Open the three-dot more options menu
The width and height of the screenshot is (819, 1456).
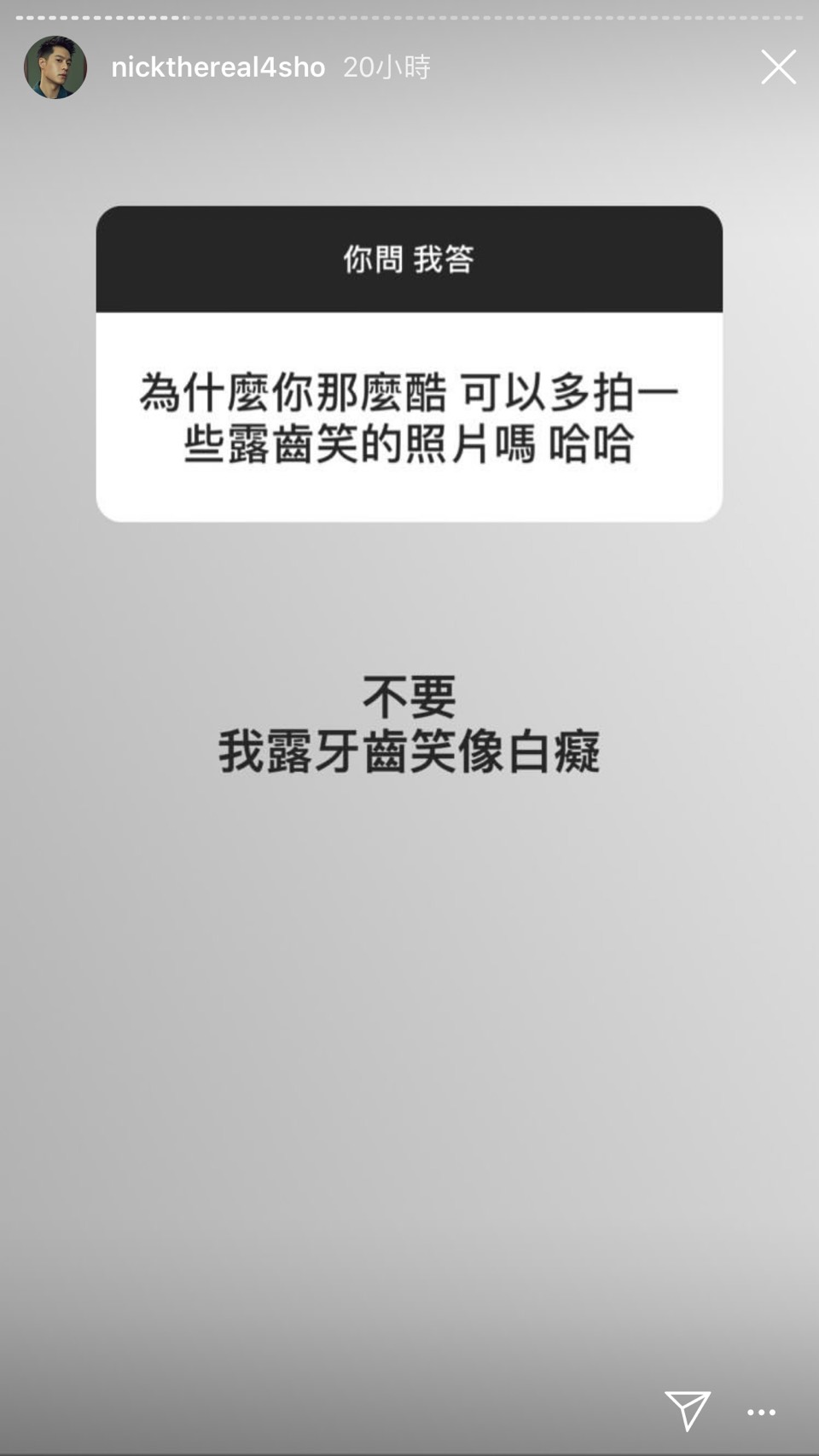(761, 1412)
